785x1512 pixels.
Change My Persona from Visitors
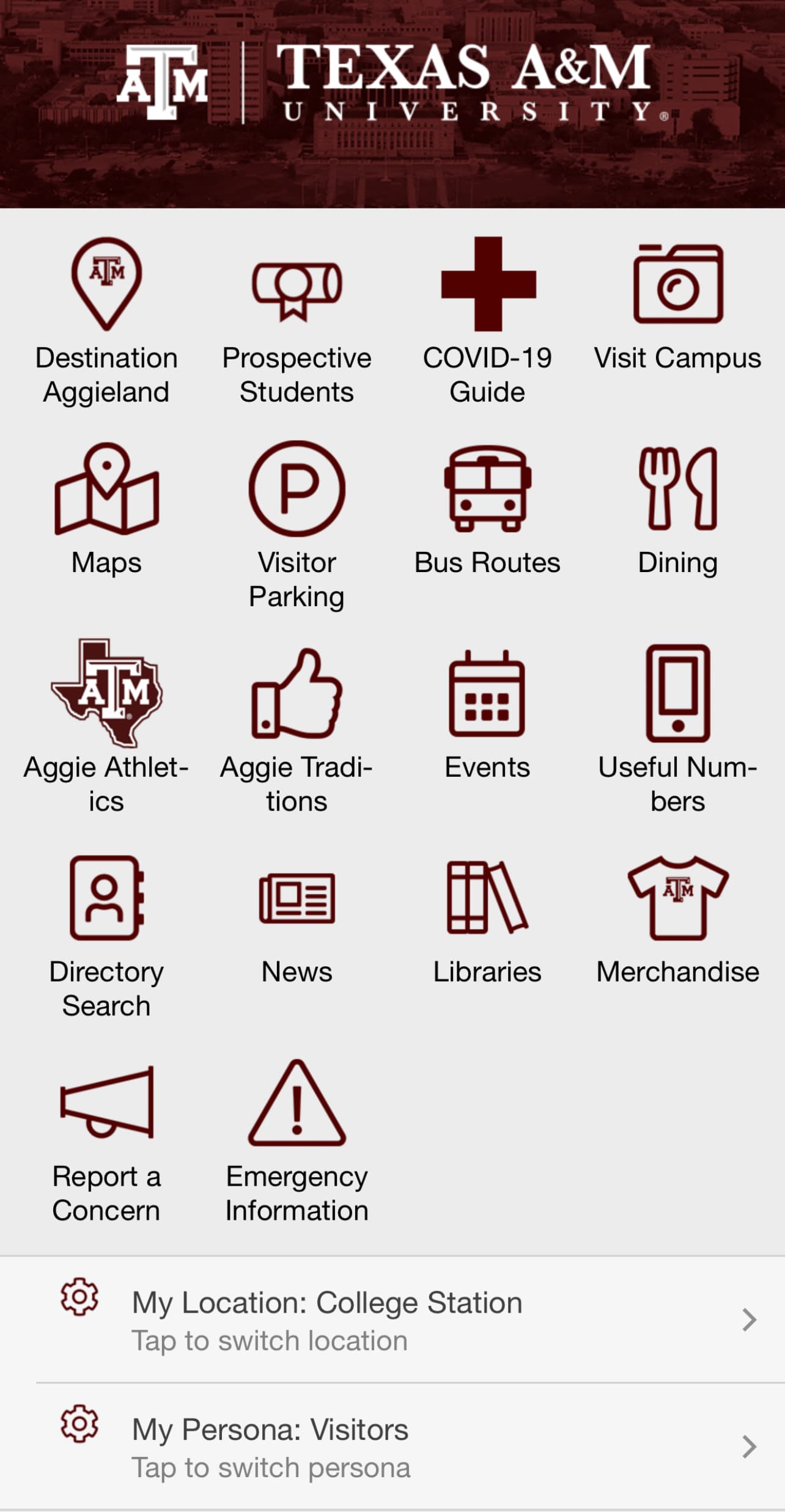coord(391,1446)
